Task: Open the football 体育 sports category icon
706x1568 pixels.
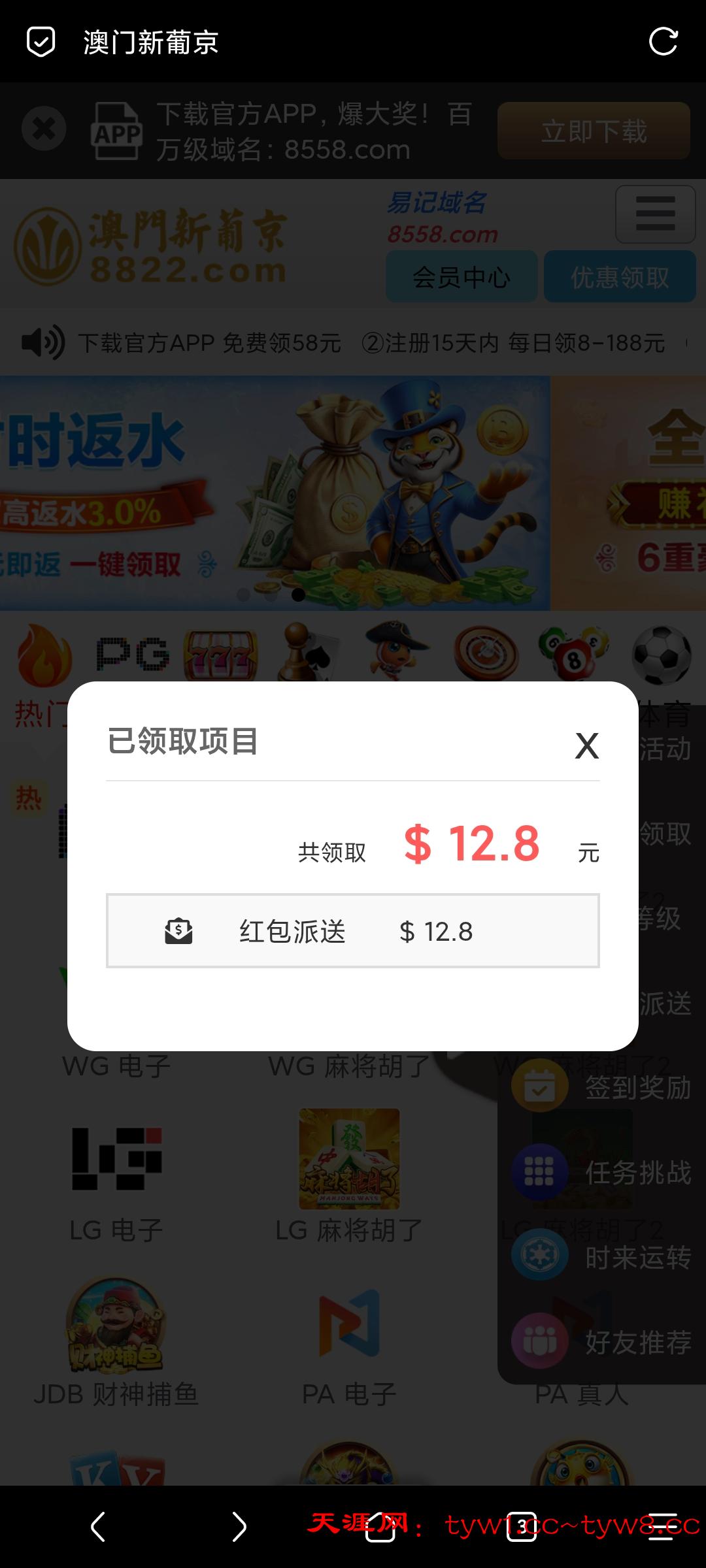Action: 660,653
